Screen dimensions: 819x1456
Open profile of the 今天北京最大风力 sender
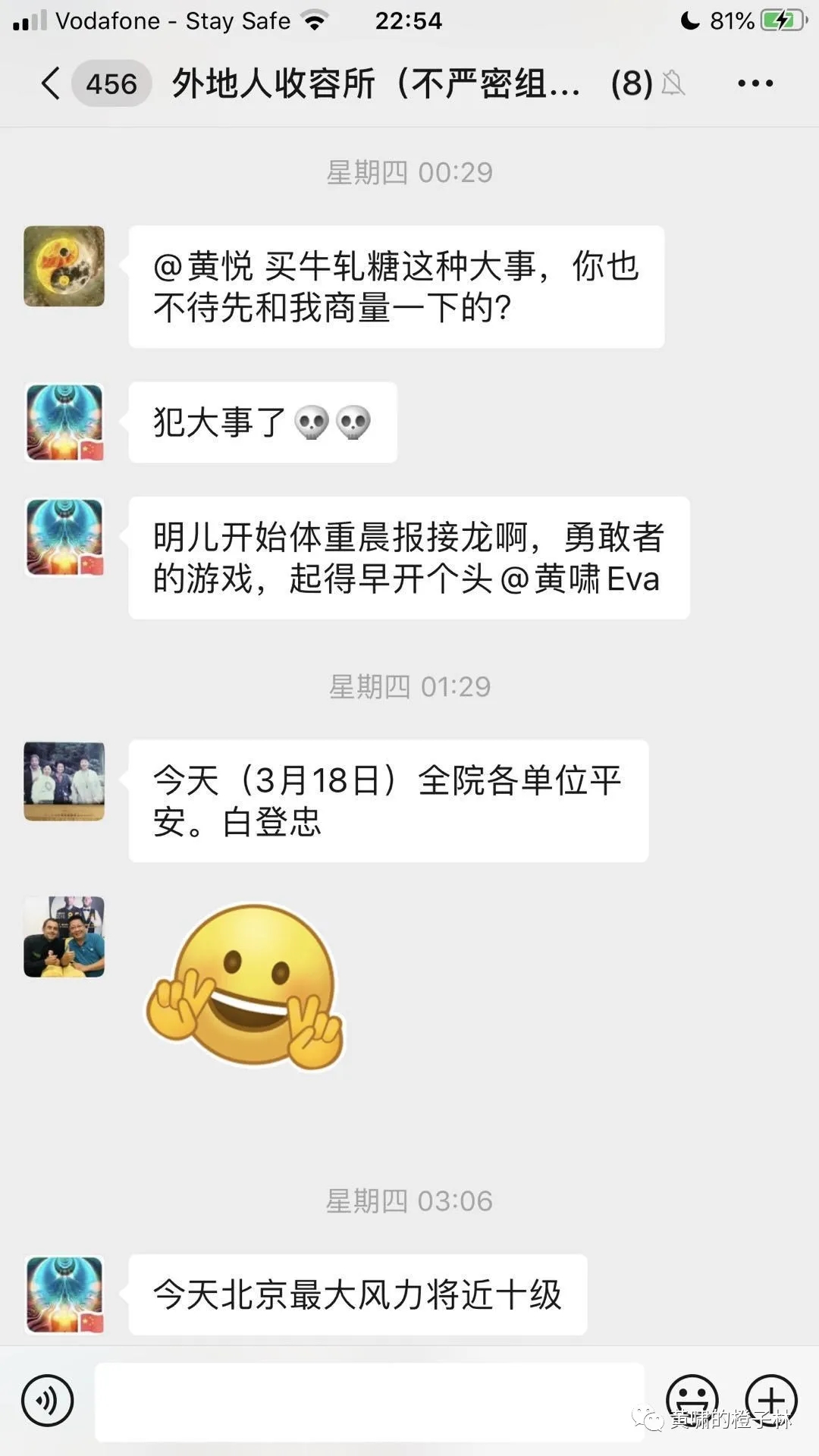[64, 1294]
